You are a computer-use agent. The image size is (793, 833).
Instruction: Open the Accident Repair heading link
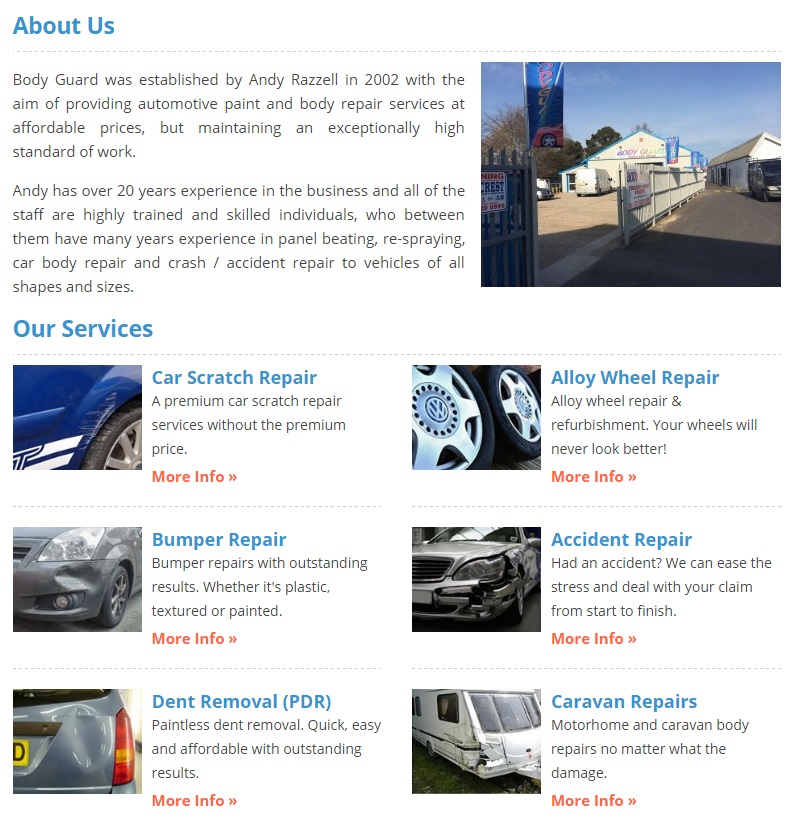coord(621,539)
